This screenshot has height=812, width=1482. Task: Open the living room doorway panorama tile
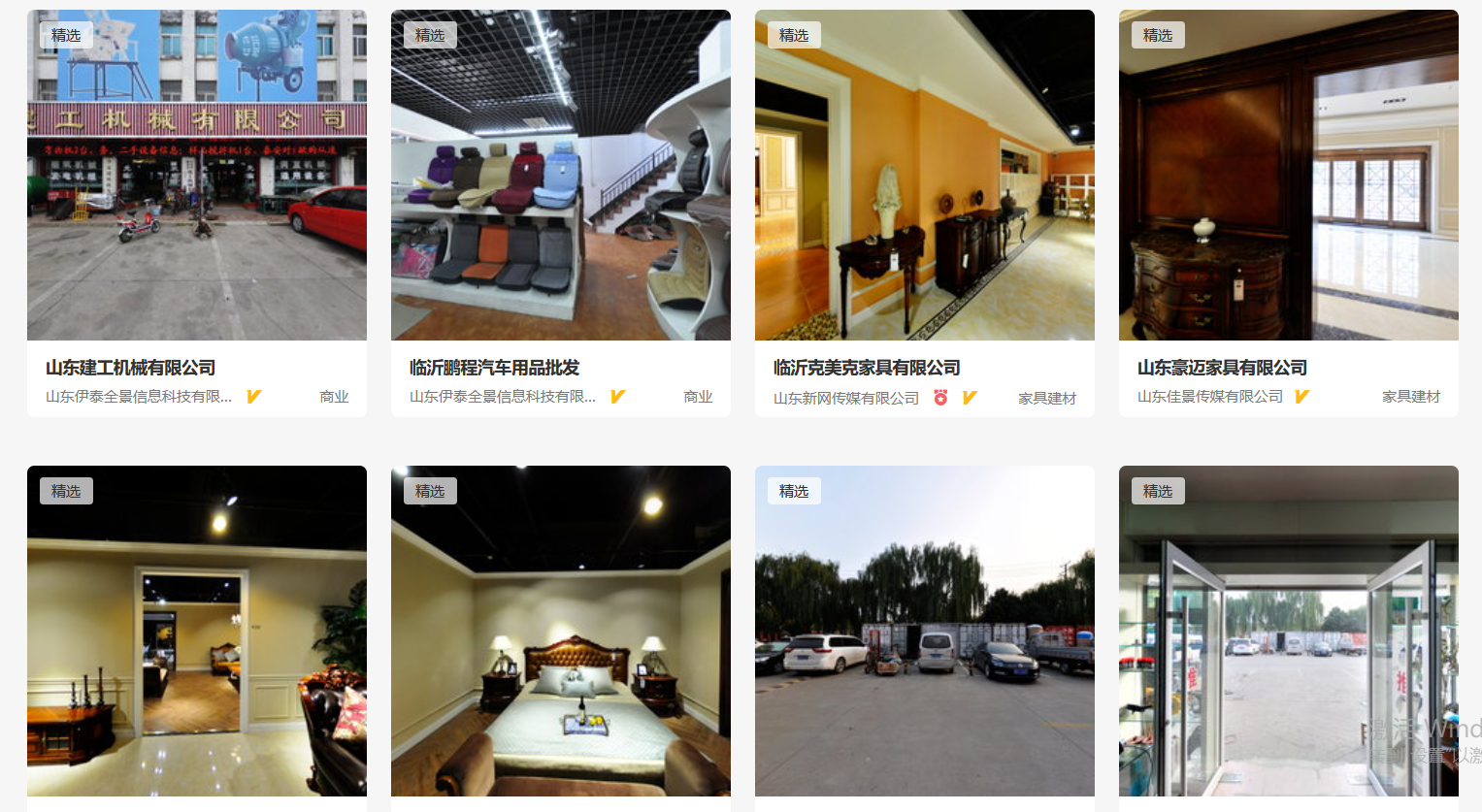(x=197, y=631)
